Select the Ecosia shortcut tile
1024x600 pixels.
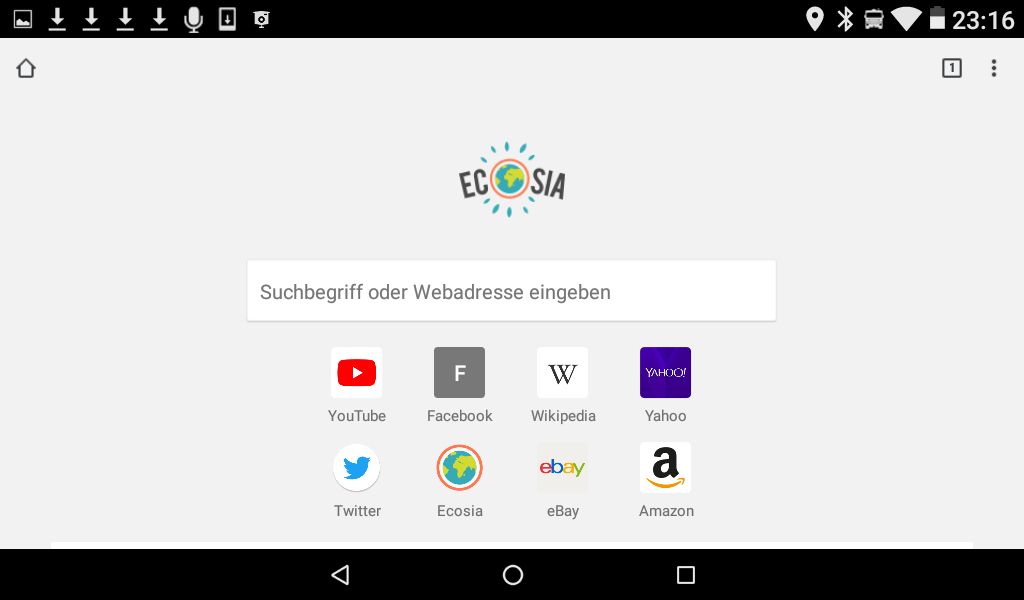(x=459, y=469)
